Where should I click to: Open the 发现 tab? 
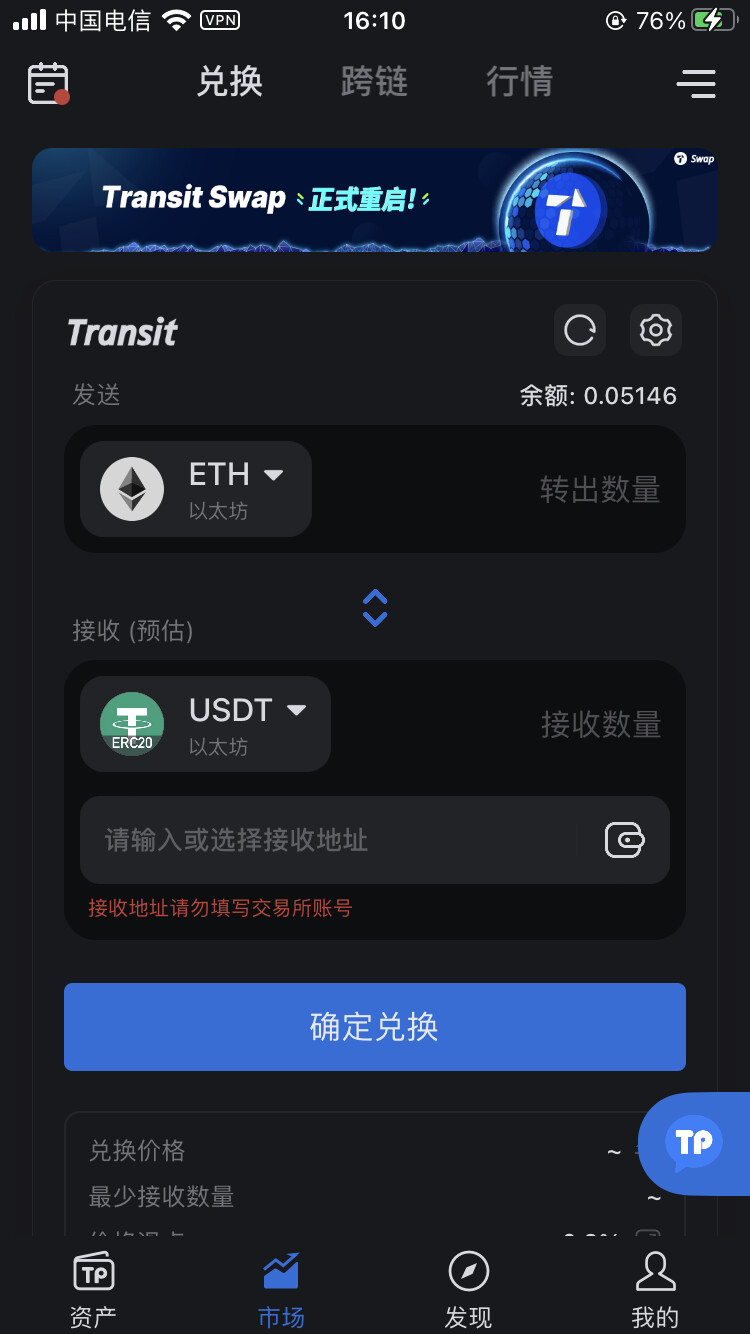(468, 1290)
